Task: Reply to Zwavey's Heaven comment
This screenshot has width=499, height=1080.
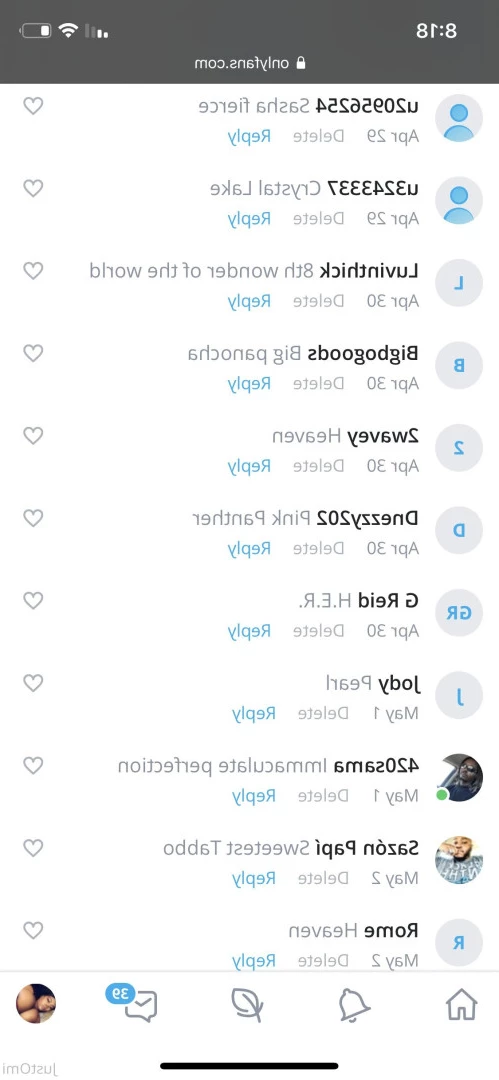Action: click(x=249, y=466)
